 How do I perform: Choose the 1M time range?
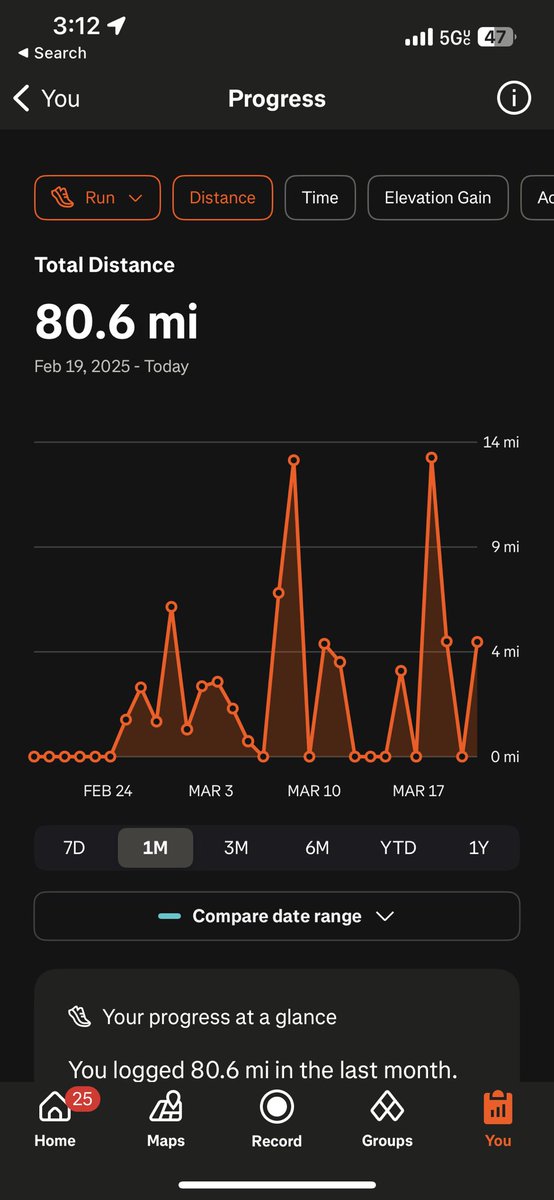coord(155,847)
